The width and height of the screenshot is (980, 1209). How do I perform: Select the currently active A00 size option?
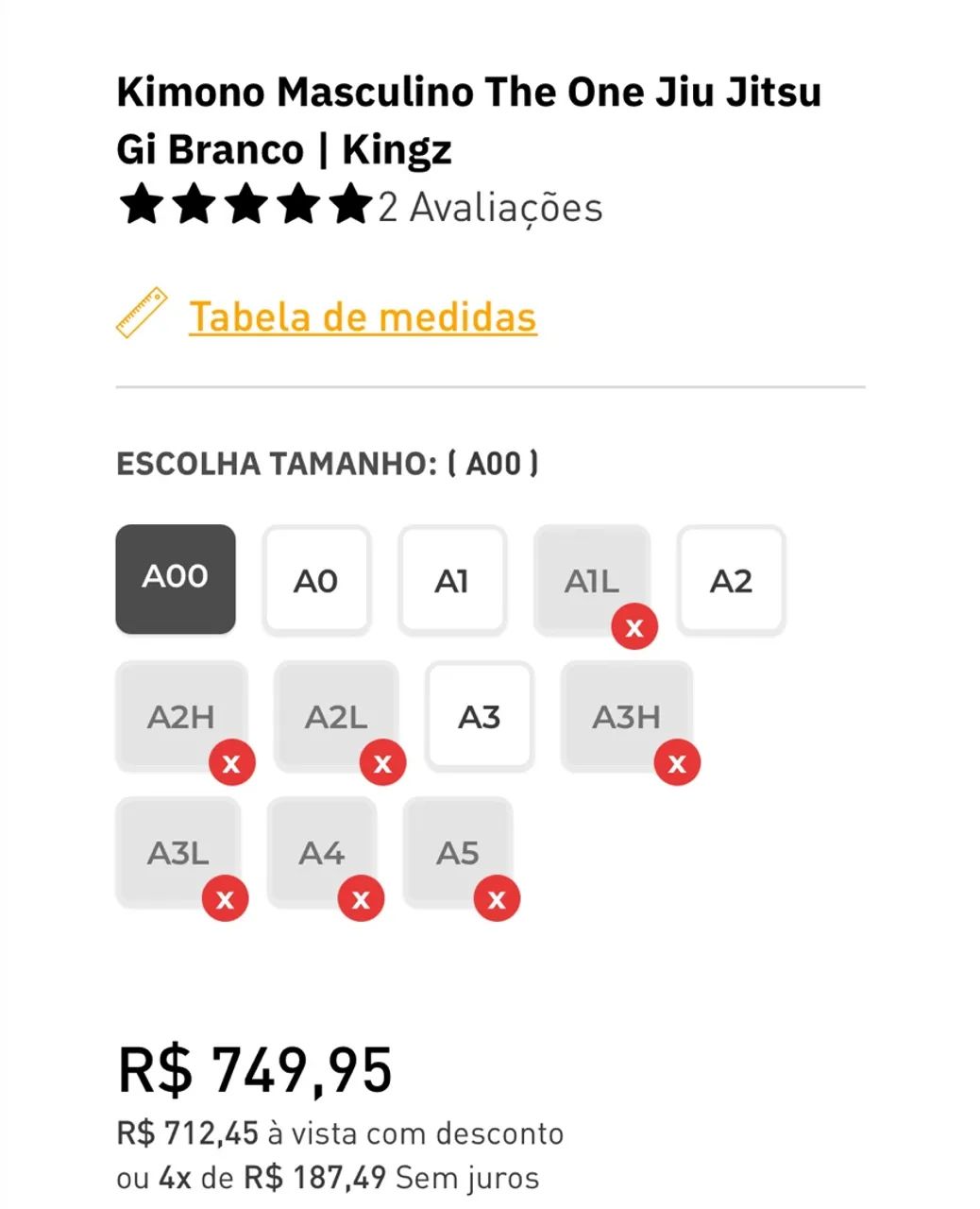175,578
